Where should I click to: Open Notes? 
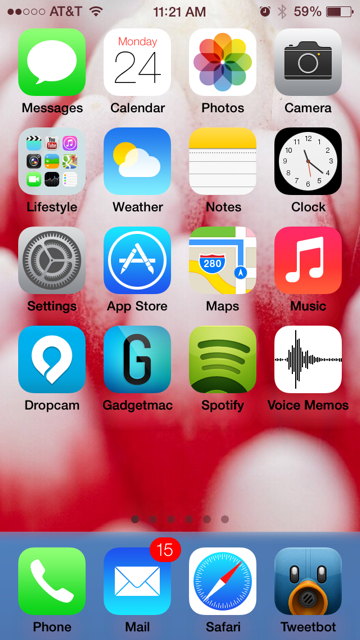(222, 161)
